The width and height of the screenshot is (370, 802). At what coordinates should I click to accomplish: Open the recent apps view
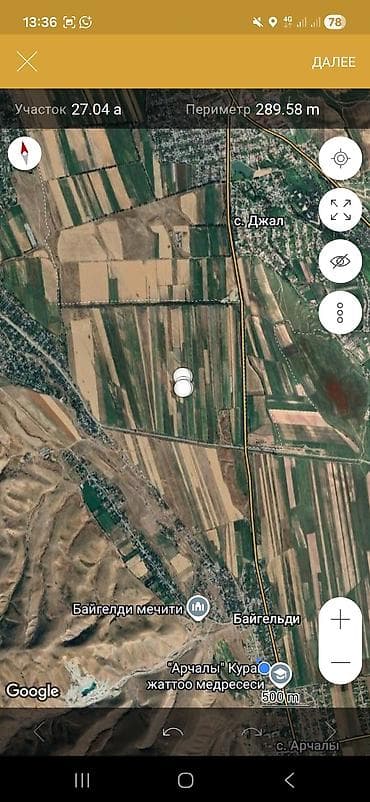click(x=82, y=780)
